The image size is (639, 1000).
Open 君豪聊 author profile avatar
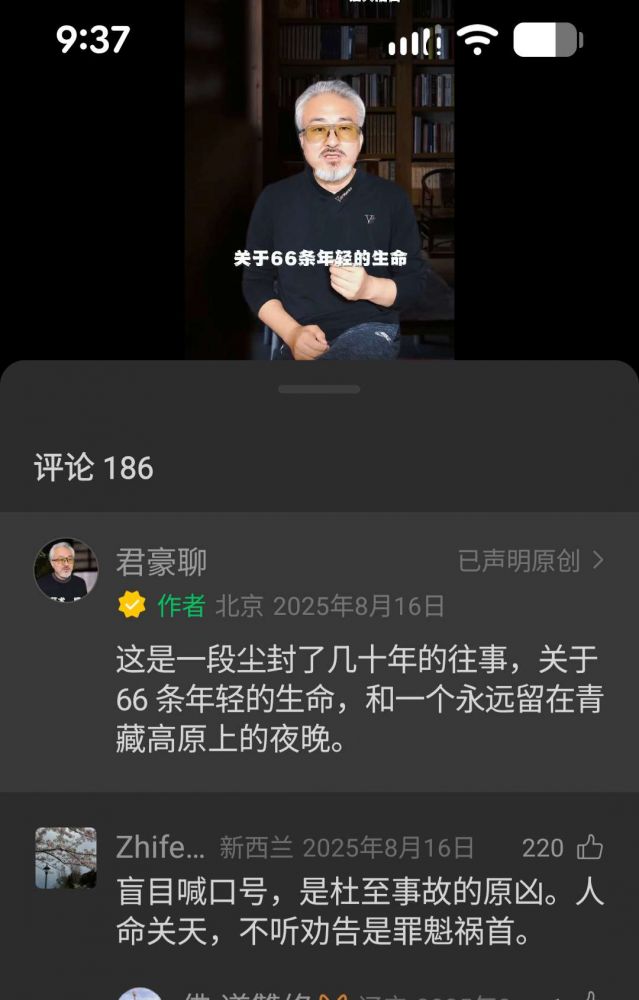pos(66,570)
